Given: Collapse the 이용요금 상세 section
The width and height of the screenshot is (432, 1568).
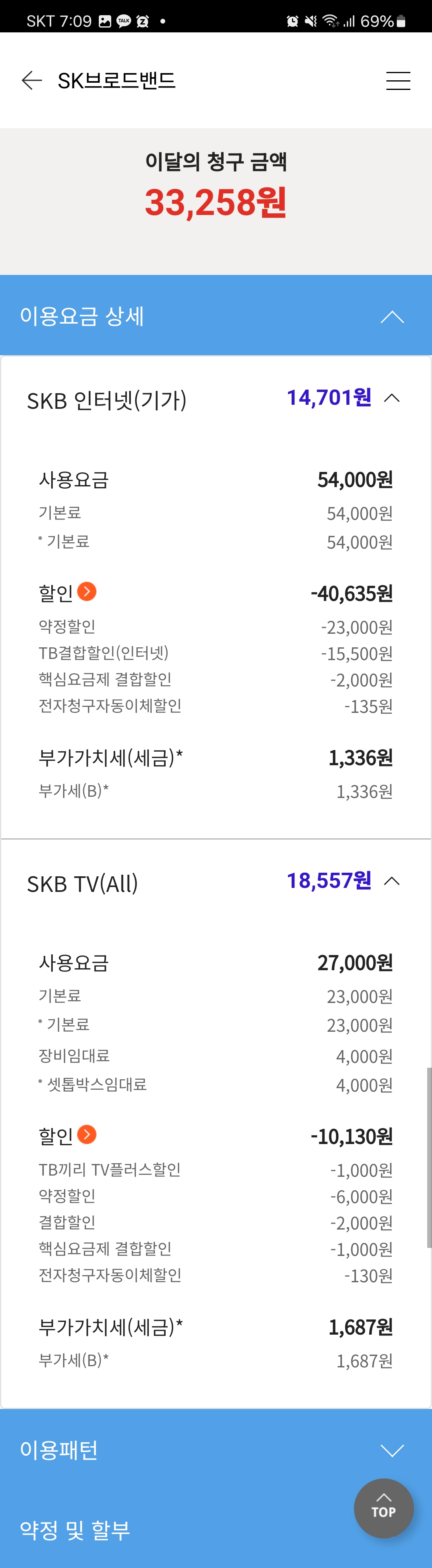Looking at the screenshot, I should click(392, 316).
